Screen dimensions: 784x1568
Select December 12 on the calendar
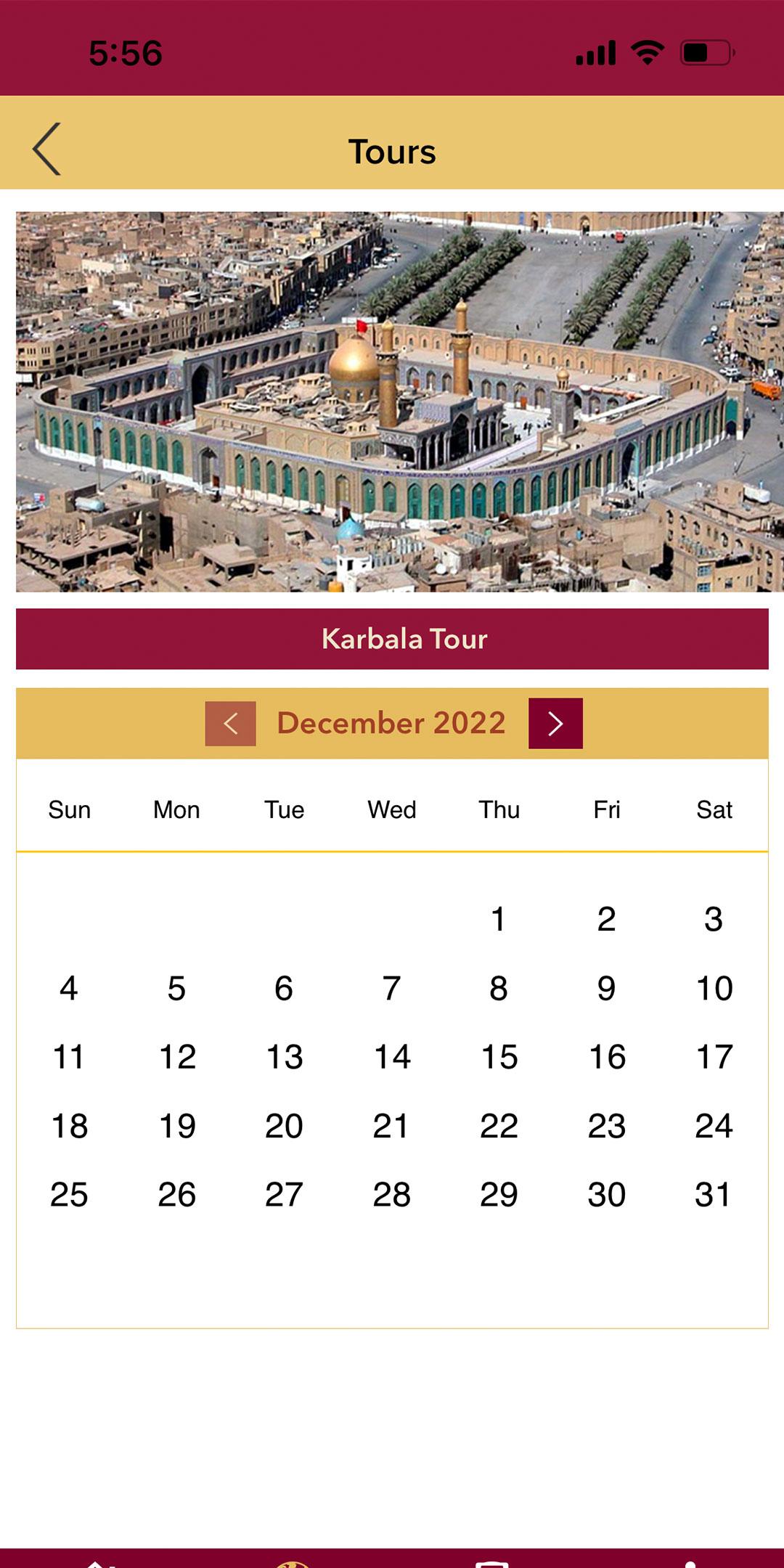177,1057
